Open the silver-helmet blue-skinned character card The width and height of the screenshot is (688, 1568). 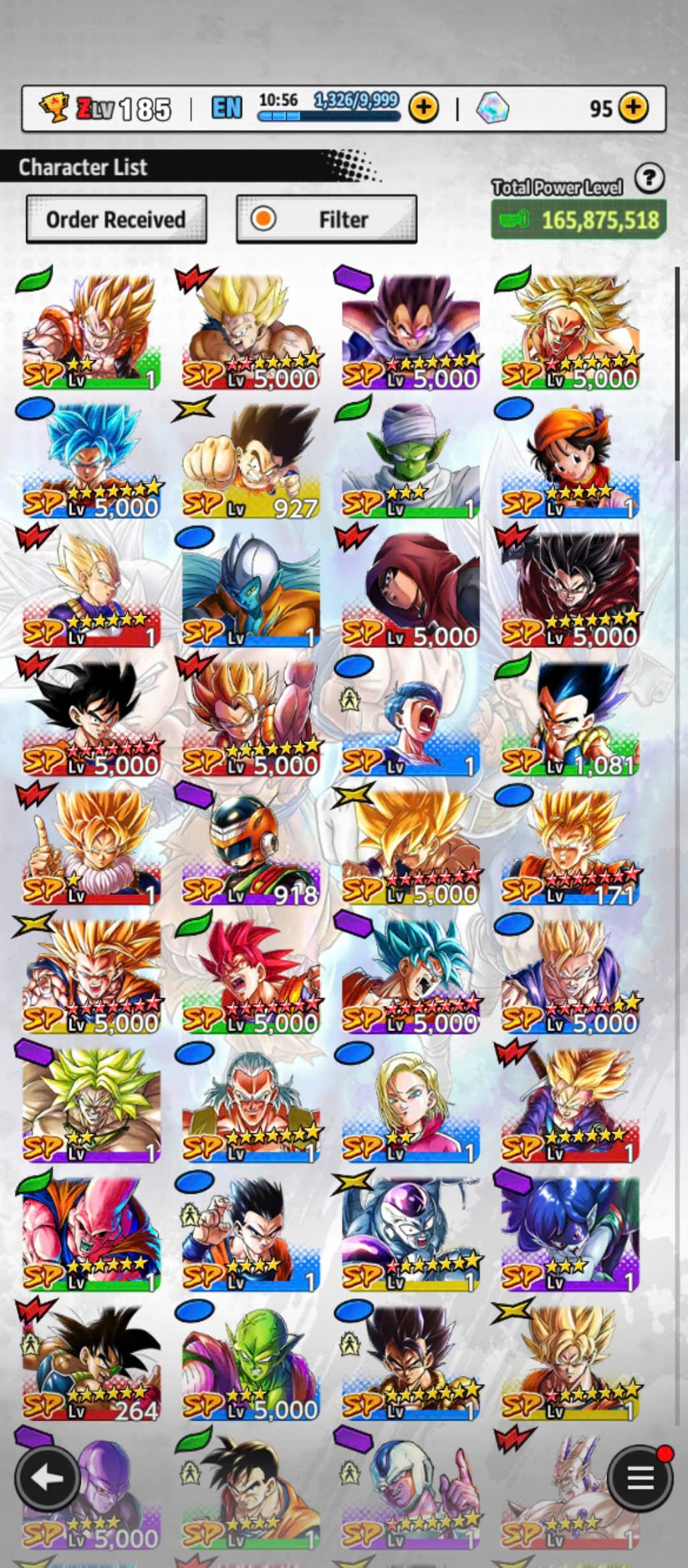pos(251,591)
